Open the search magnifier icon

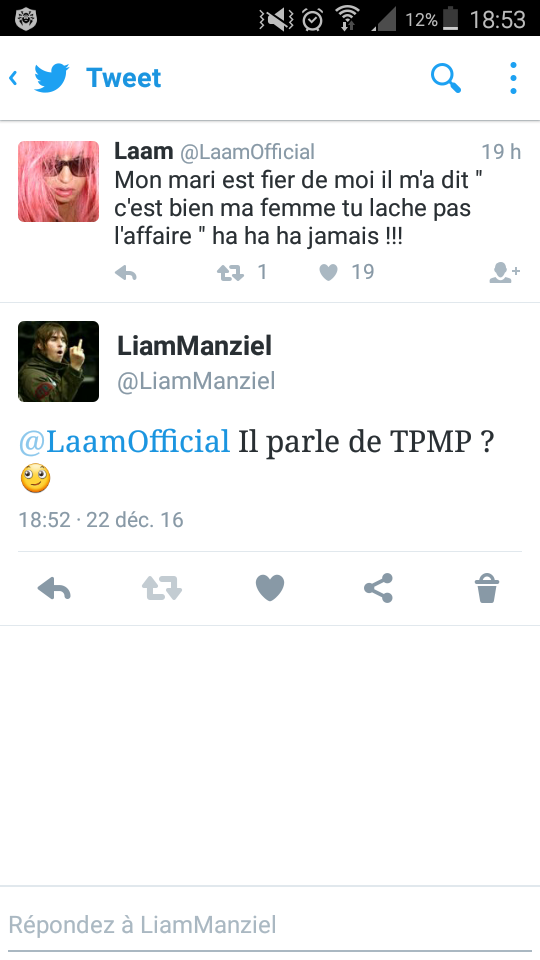pos(446,78)
